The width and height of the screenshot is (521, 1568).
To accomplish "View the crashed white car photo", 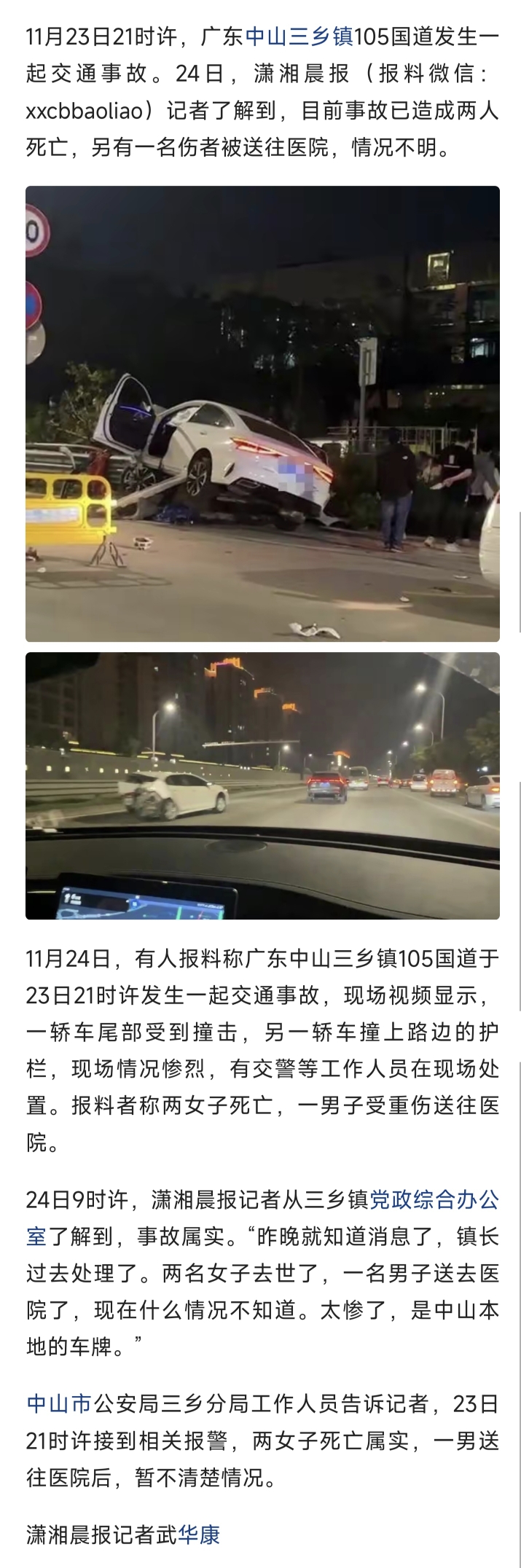I will (262, 413).
